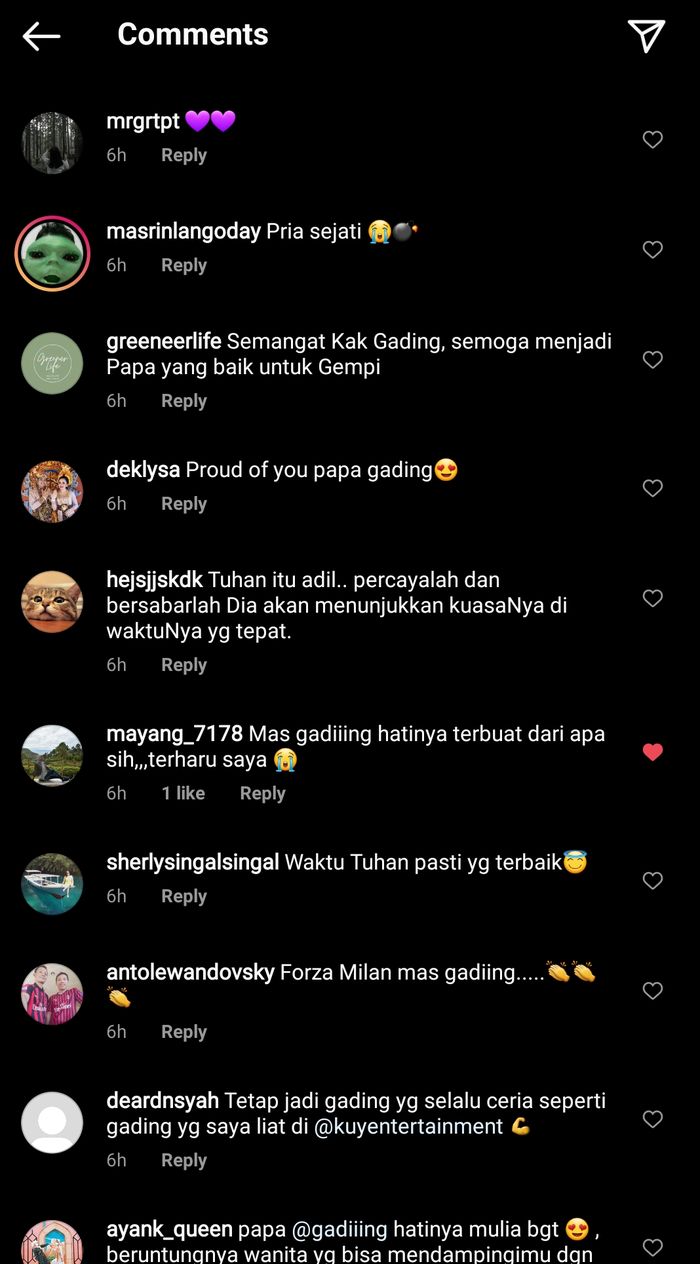The image size is (700, 1264).
Task: Like deardnsyah's comment
Action: coord(652,1119)
